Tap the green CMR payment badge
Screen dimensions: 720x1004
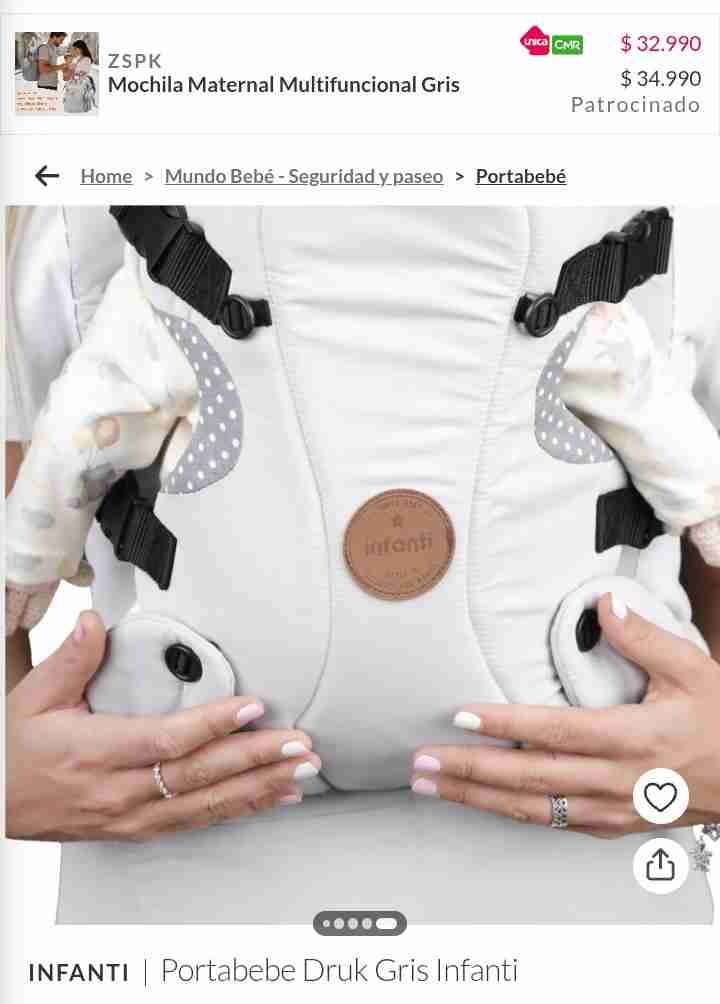coord(568,42)
